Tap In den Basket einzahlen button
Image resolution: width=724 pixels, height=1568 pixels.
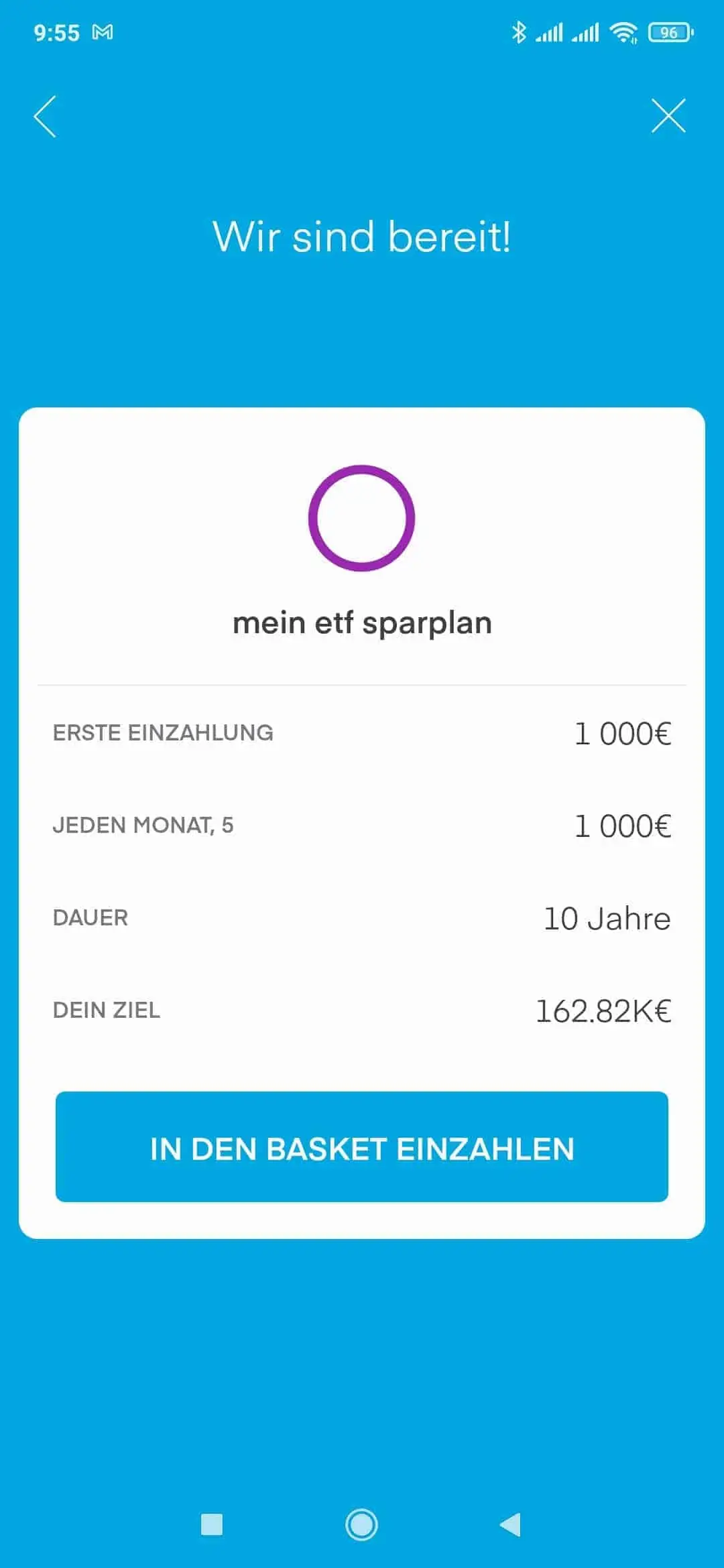point(362,1147)
